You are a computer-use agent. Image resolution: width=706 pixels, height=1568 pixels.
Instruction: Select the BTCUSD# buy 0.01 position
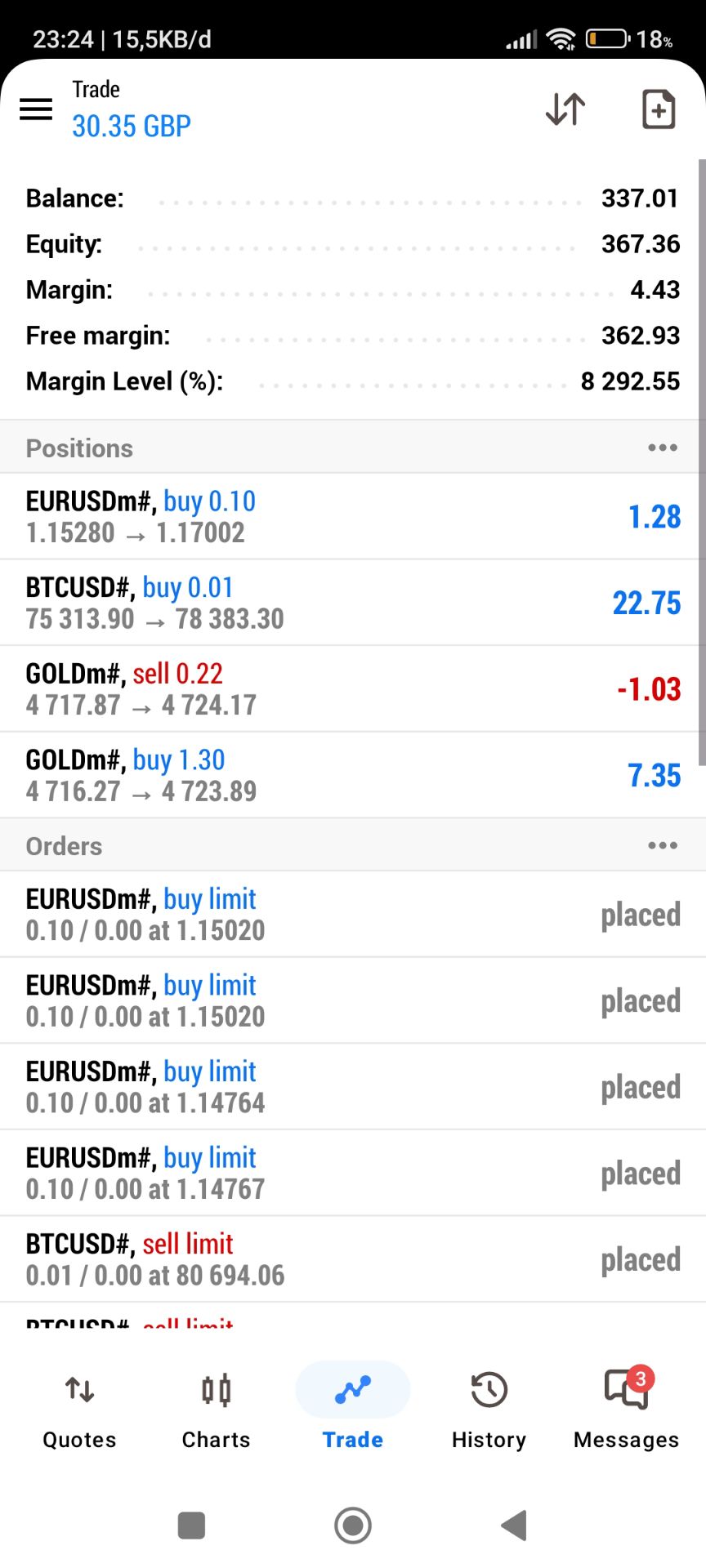coord(353,603)
